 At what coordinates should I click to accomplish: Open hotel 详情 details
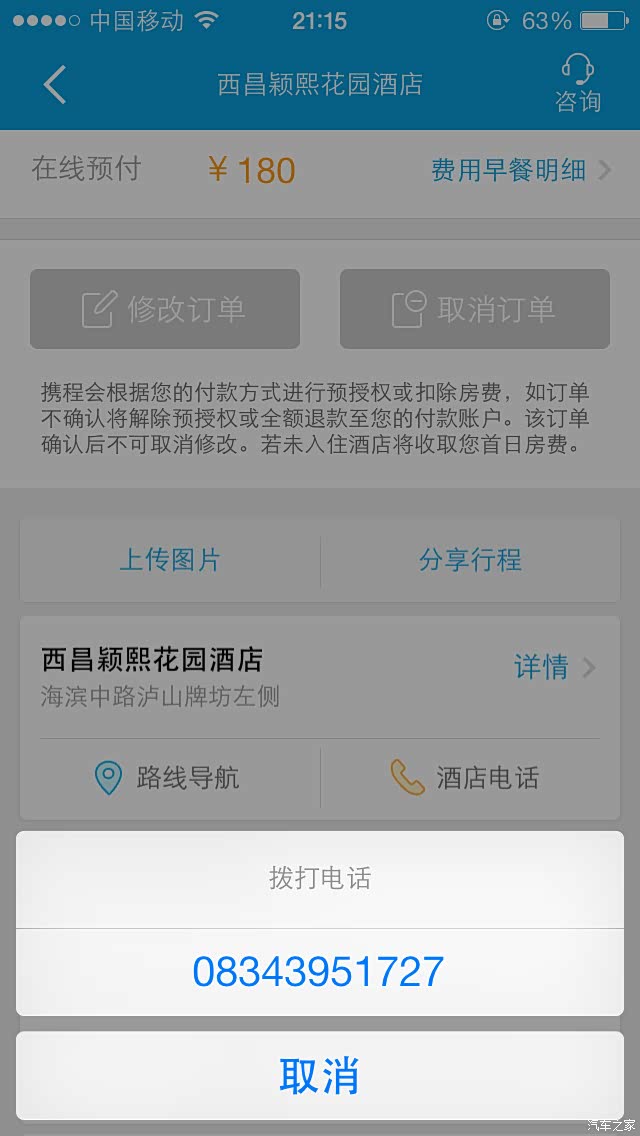(x=554, y=667)
